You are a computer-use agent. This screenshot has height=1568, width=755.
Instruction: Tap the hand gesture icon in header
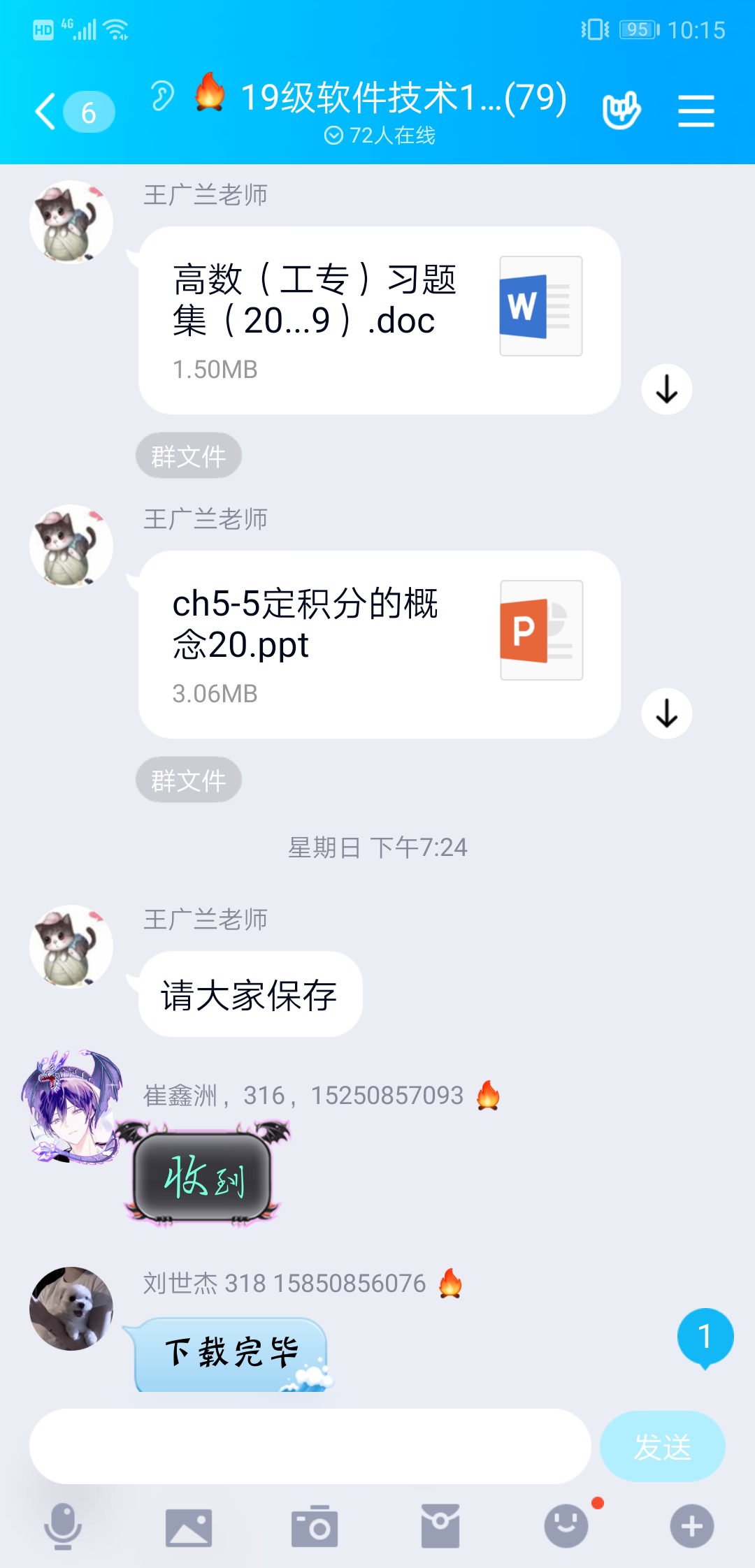click(x=621, y=110)
